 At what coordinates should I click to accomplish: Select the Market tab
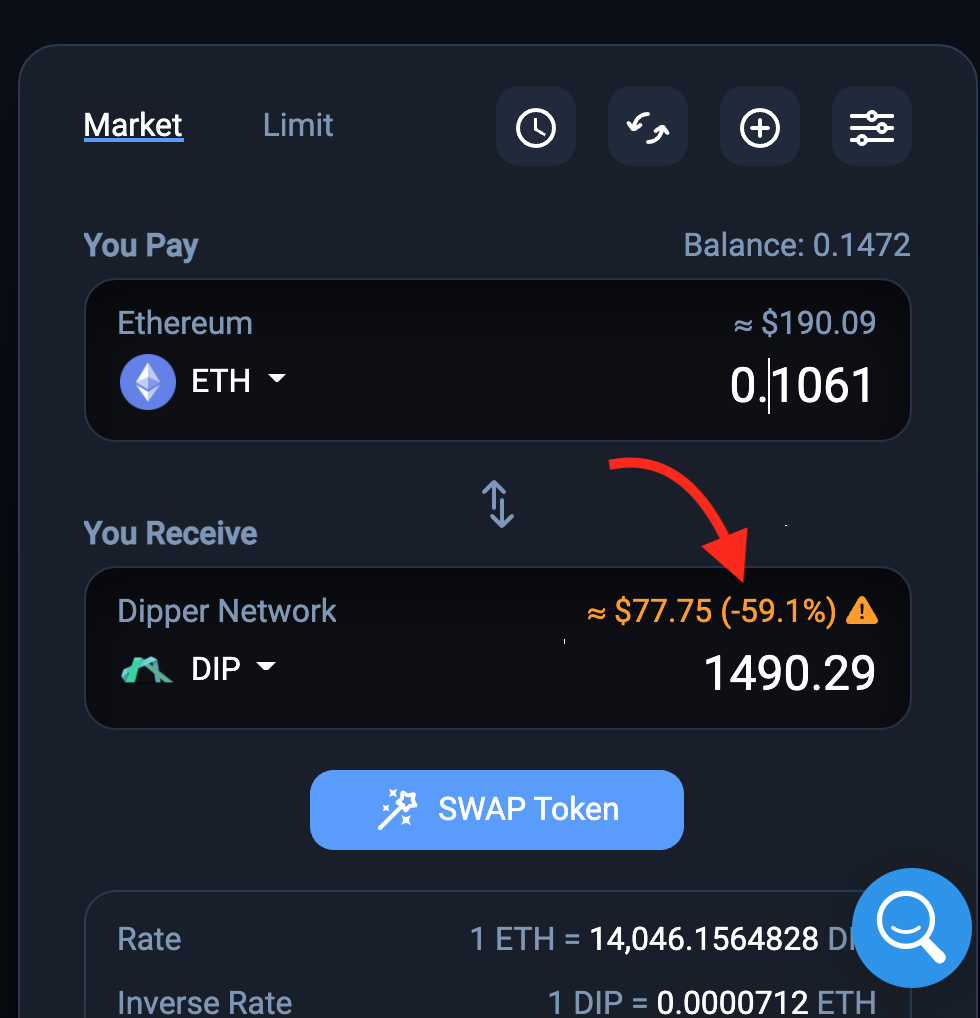pyautogui.click(x=133, y=125)
